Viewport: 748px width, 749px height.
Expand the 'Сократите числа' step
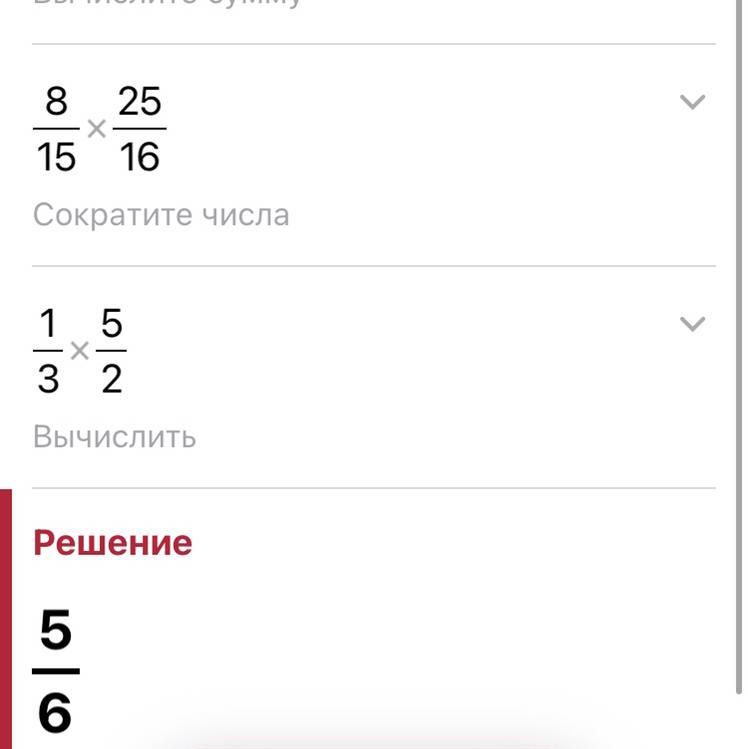[x=692, y=102]
